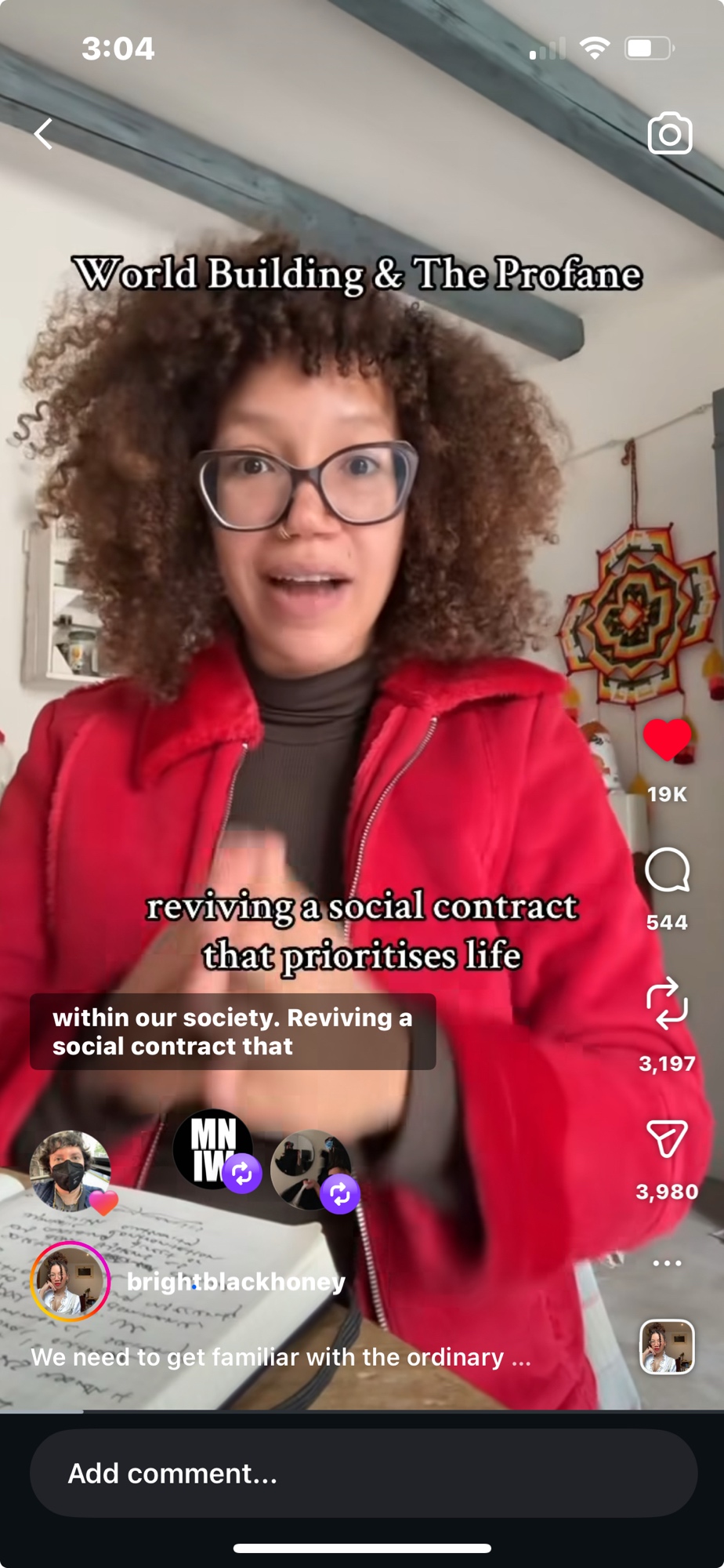Share the reel via the send icon
This screenshot has width=724, height=1568.
(x=667, y=1138)
